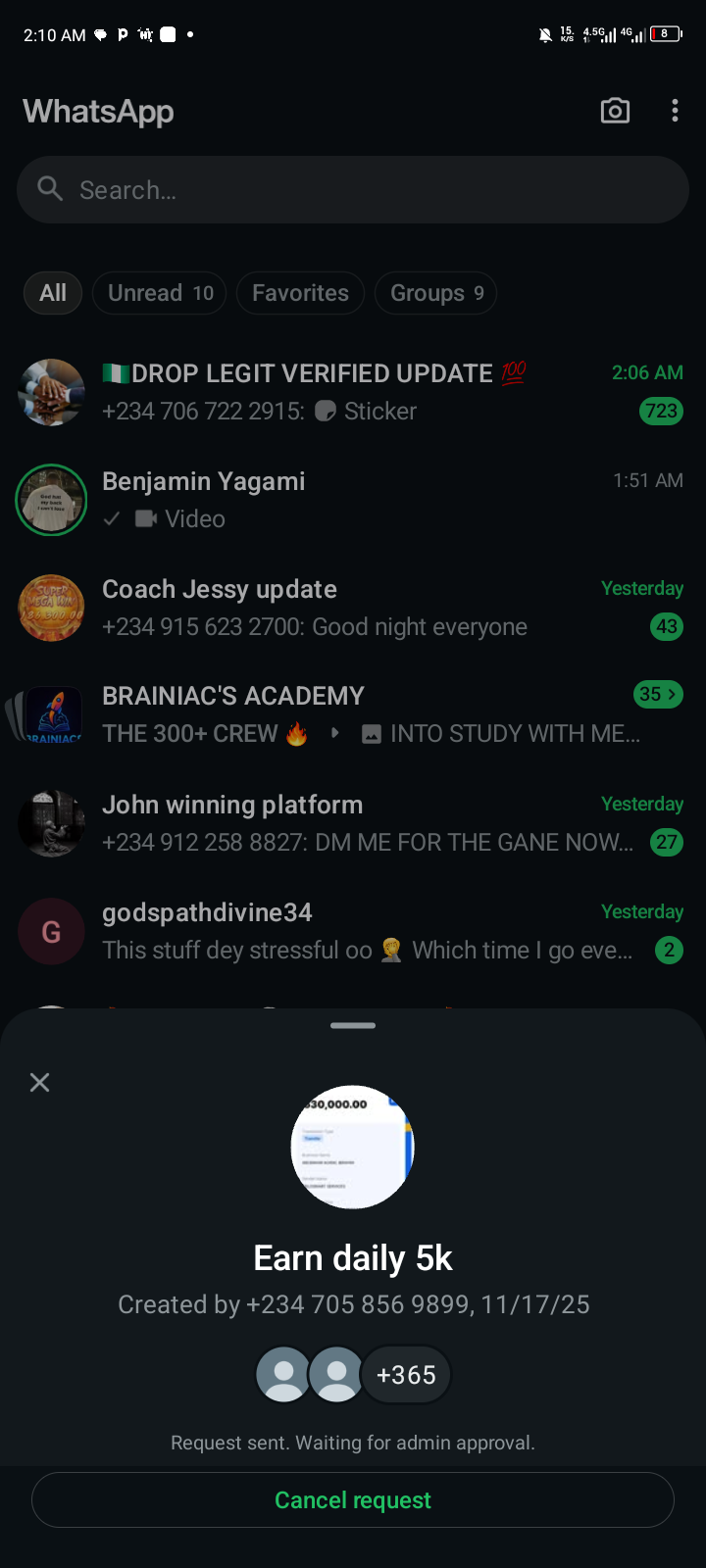The height and width of the screenshot is (1568, 706).
Task: Open the camera icon
Action: click(615, 111)
